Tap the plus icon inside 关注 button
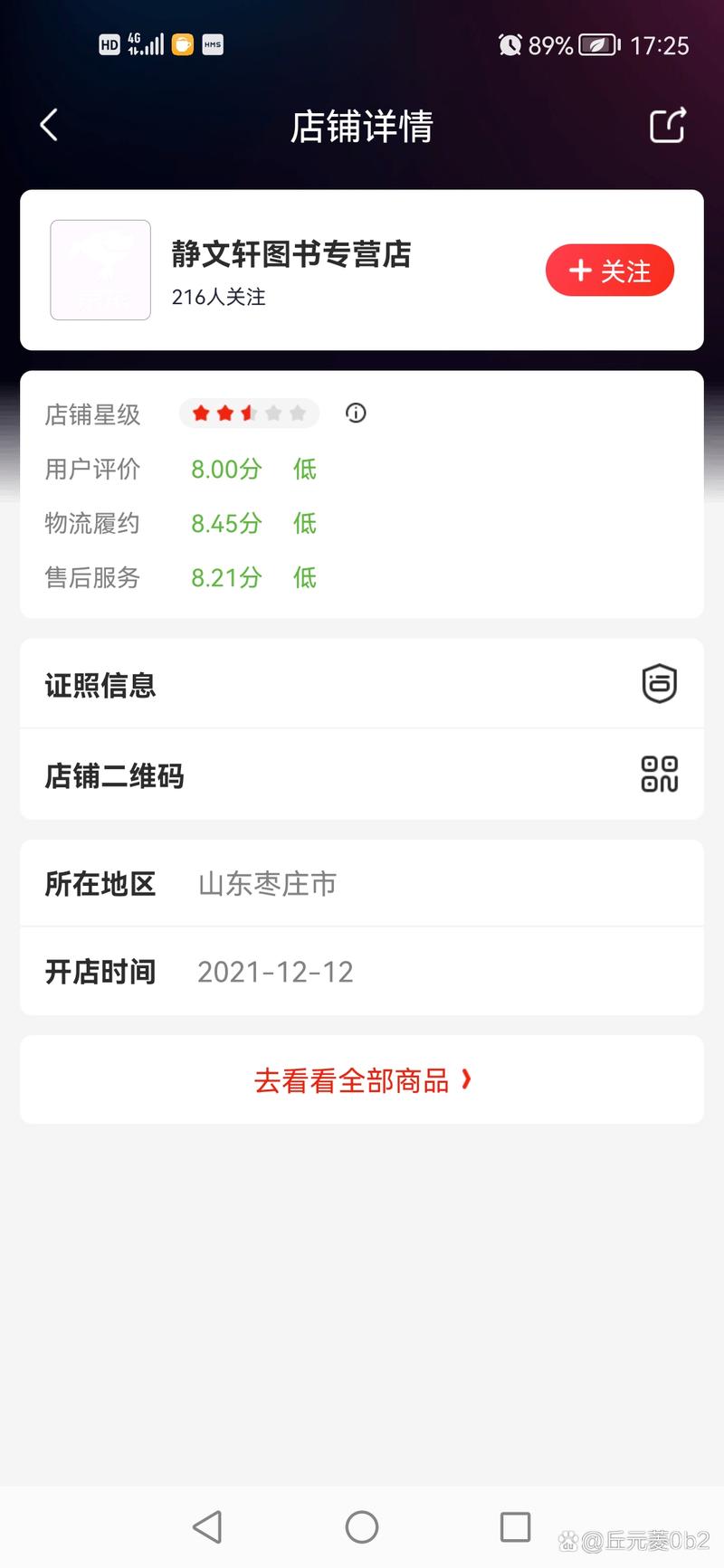Viewport: 724px width, 1568px height. click(579, 270)
